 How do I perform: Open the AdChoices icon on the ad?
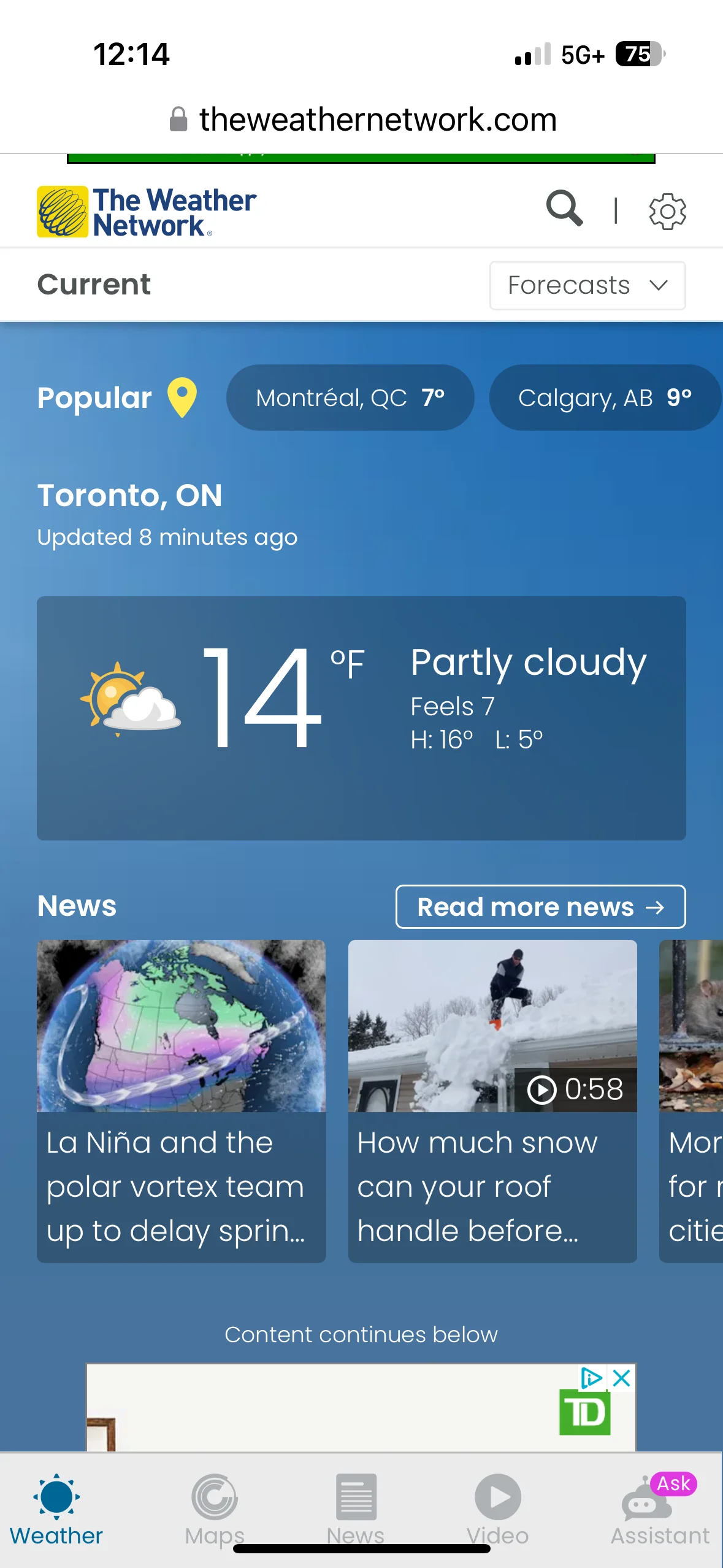[x=591, y=1378]
